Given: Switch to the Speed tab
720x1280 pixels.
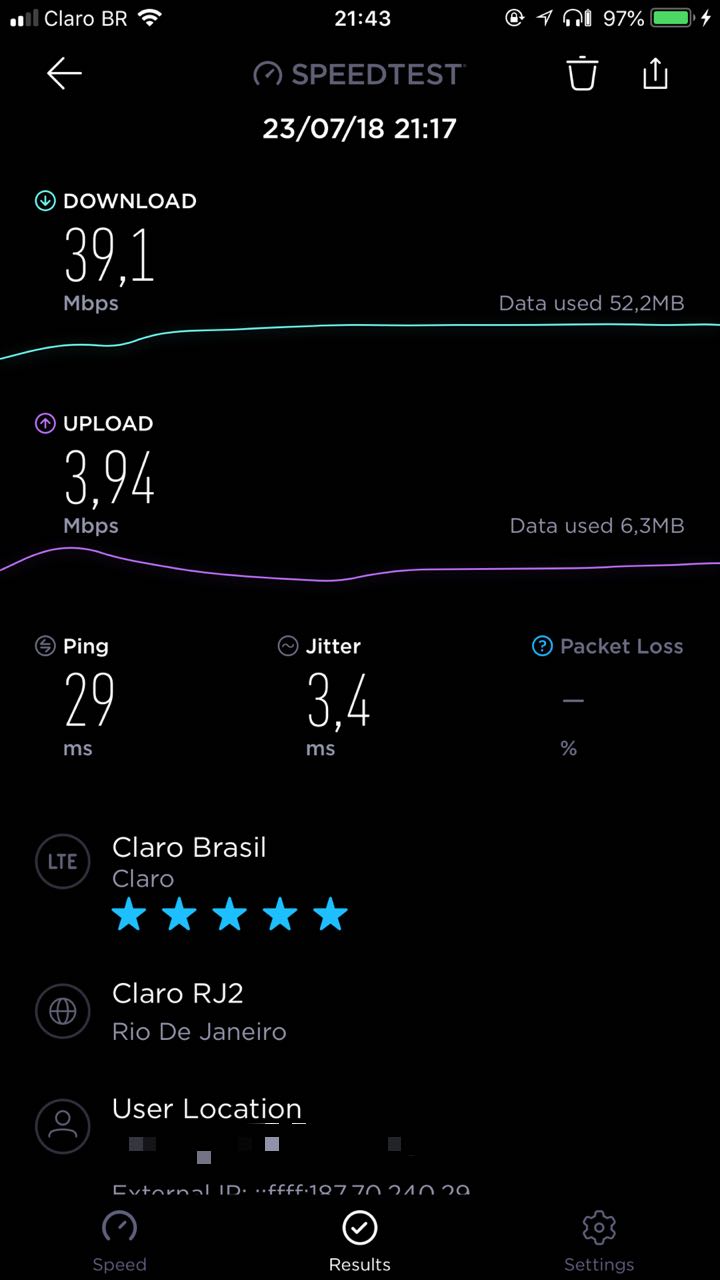Looking at the screenshot, I should tap(119, 1240).
